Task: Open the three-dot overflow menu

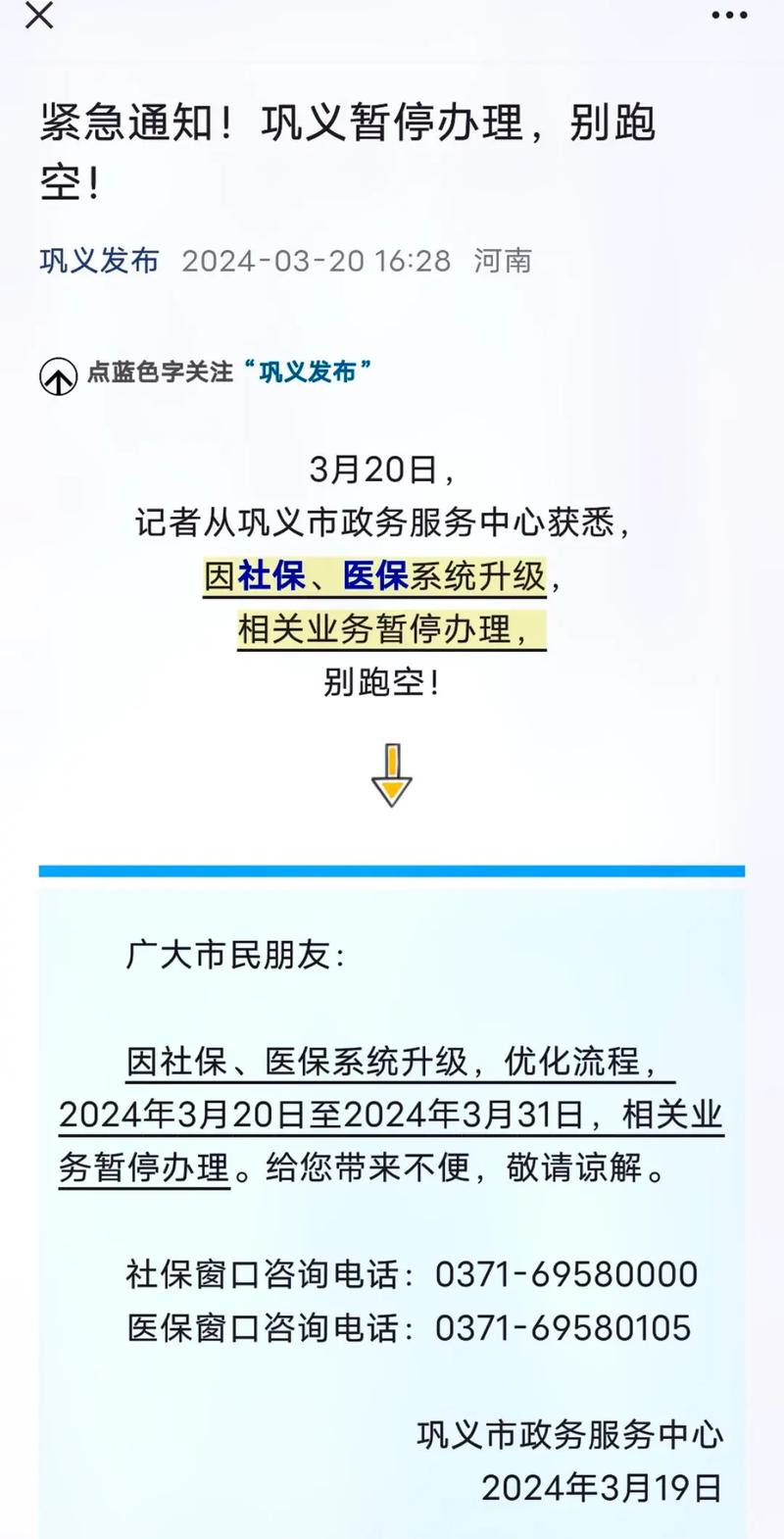Action: pos(729,15)
